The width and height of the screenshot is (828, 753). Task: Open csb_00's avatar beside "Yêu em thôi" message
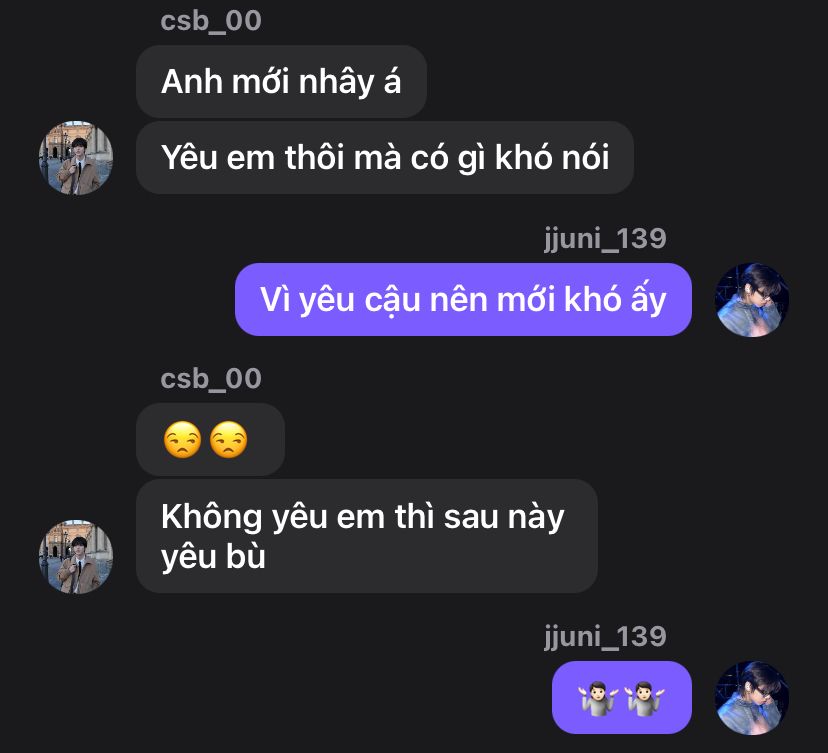(75, 158)
